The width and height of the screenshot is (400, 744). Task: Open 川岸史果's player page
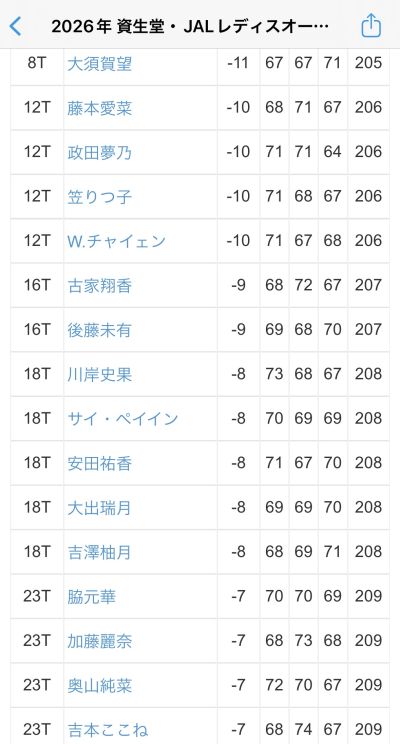click(99, 375)
